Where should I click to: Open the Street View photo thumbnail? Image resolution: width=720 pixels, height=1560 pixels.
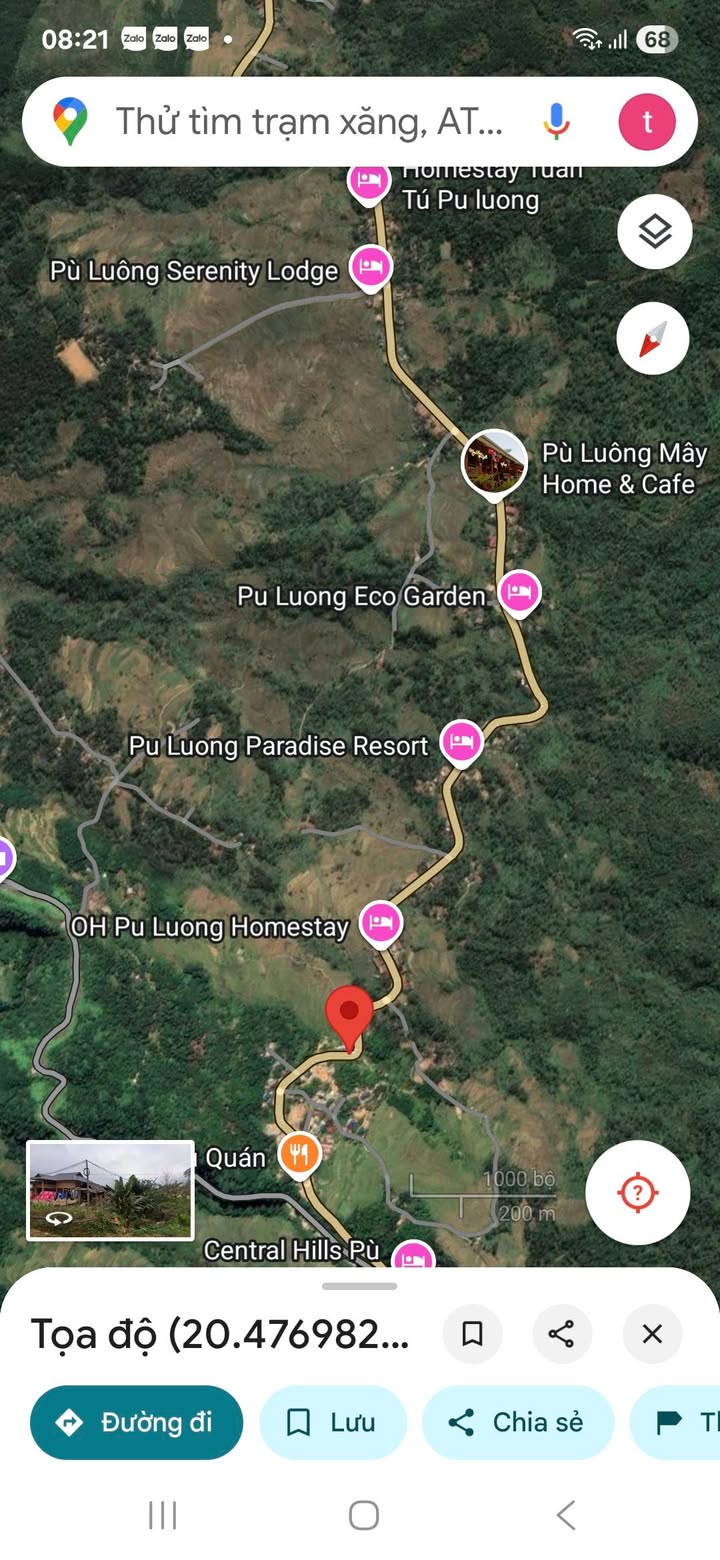tap(110, 1190)
